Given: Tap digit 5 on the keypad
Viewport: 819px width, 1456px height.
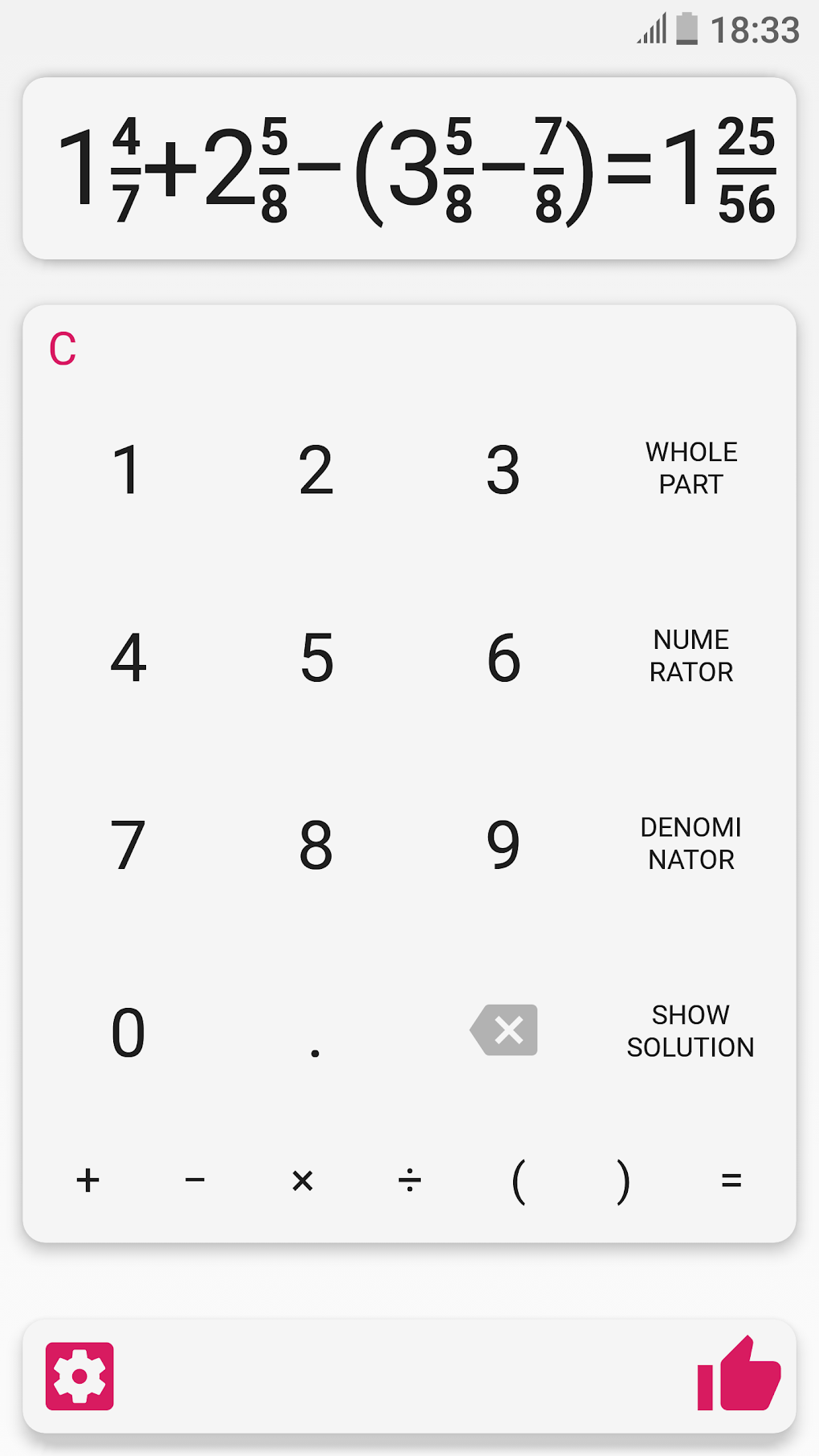Looking at the screenshot, I should 316,659.
